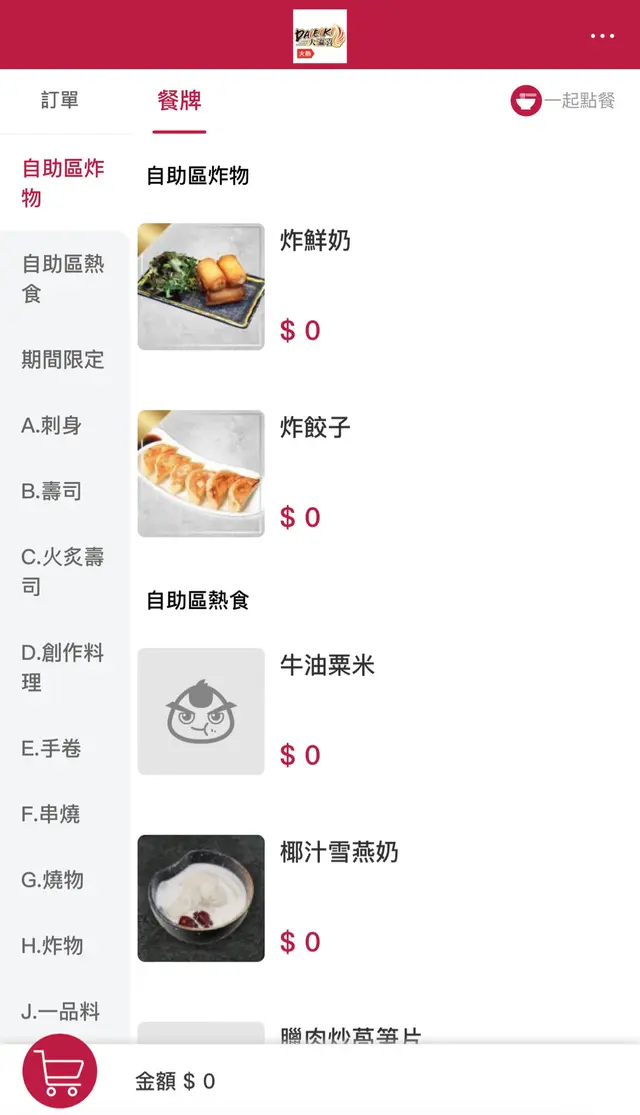Select 自助區炸物 category
This screenshot has width=640, height=1115.
pyautogui.click(x=64, y=183)
